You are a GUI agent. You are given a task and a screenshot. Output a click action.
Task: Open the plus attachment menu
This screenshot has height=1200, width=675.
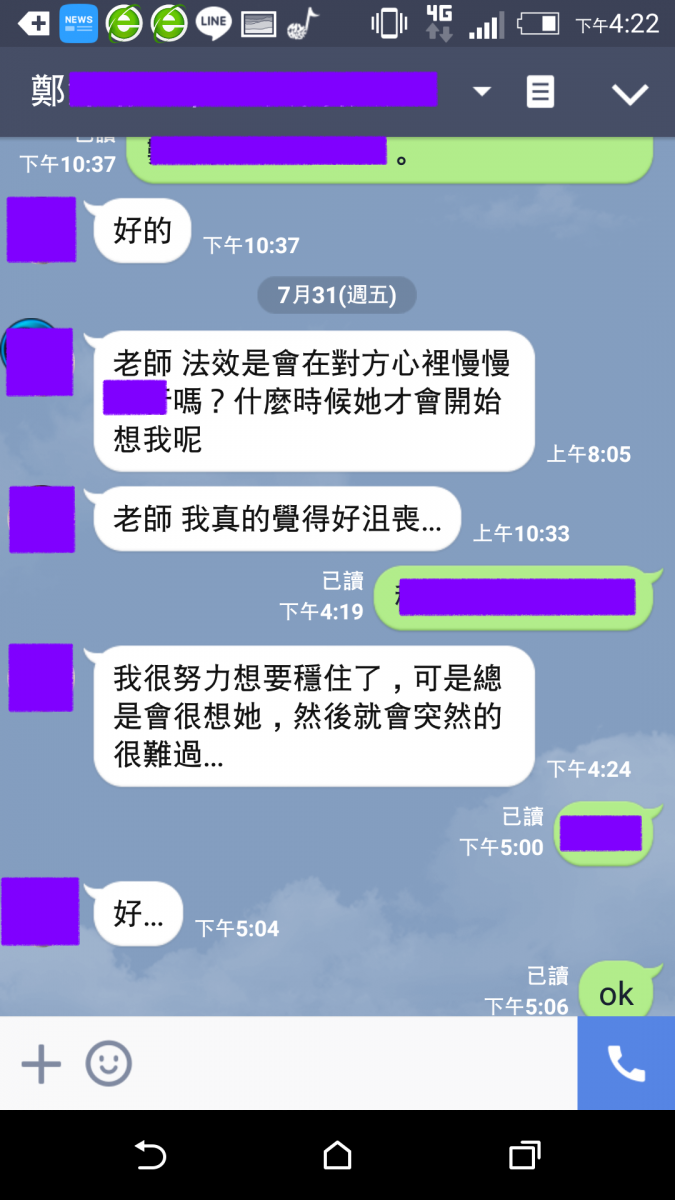(41, 1064)
